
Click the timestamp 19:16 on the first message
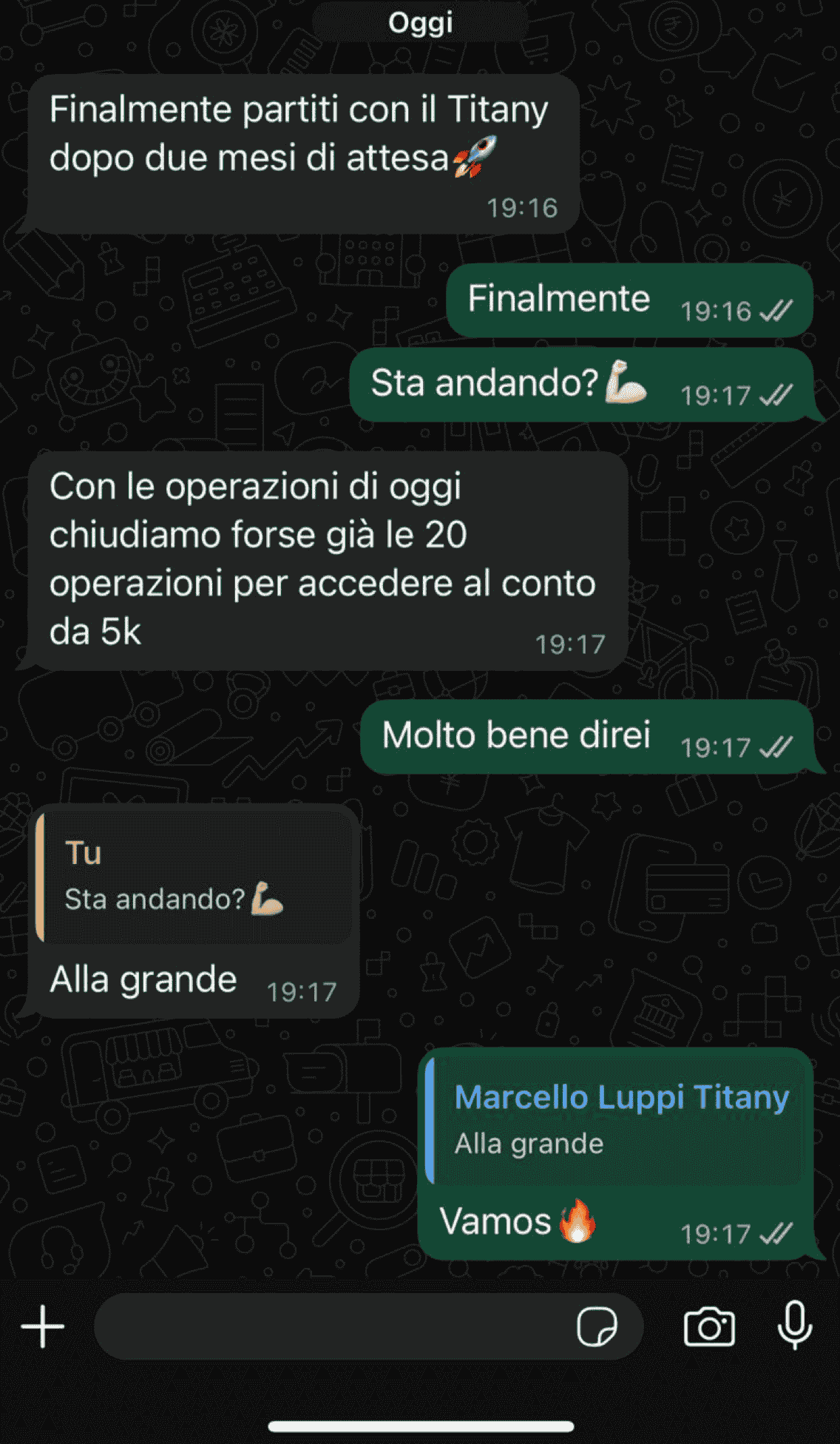click(521, 207)
